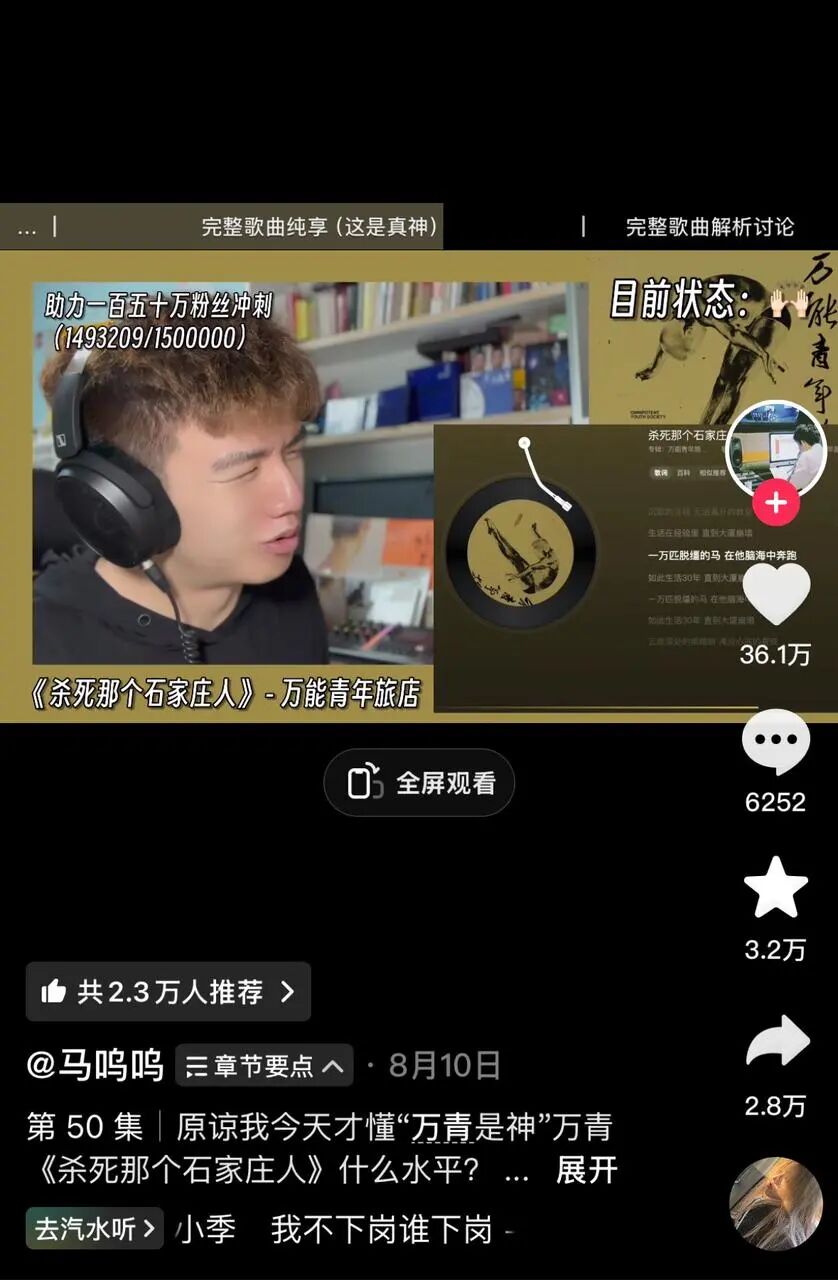Like this video with the heart icon

click(x=776, y=593)
